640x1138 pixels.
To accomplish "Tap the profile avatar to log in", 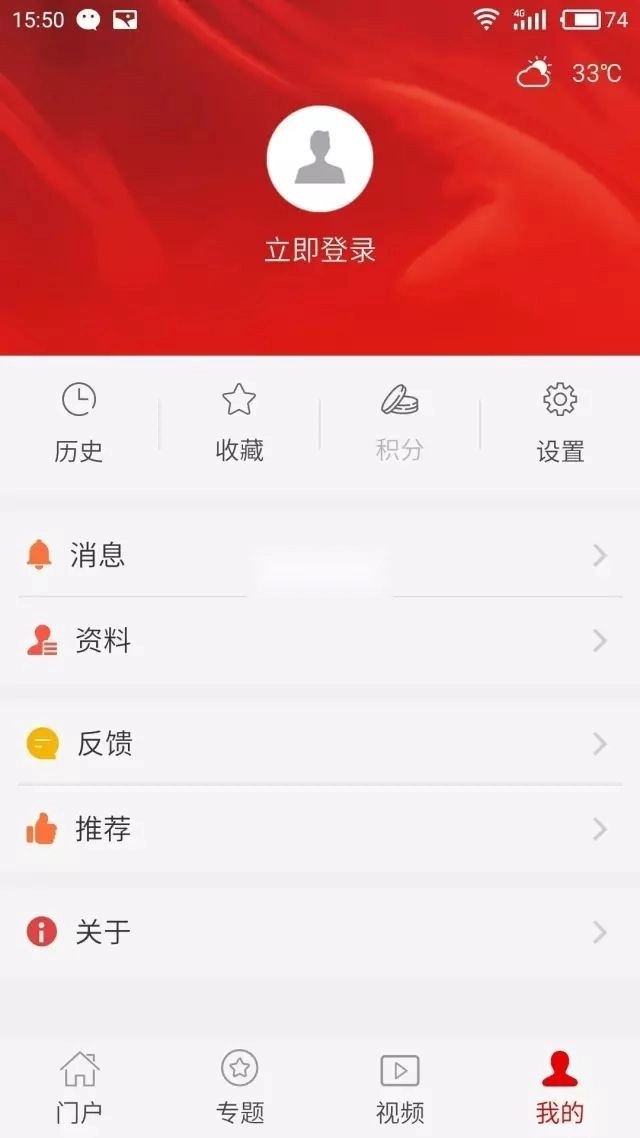I will 320,159.
